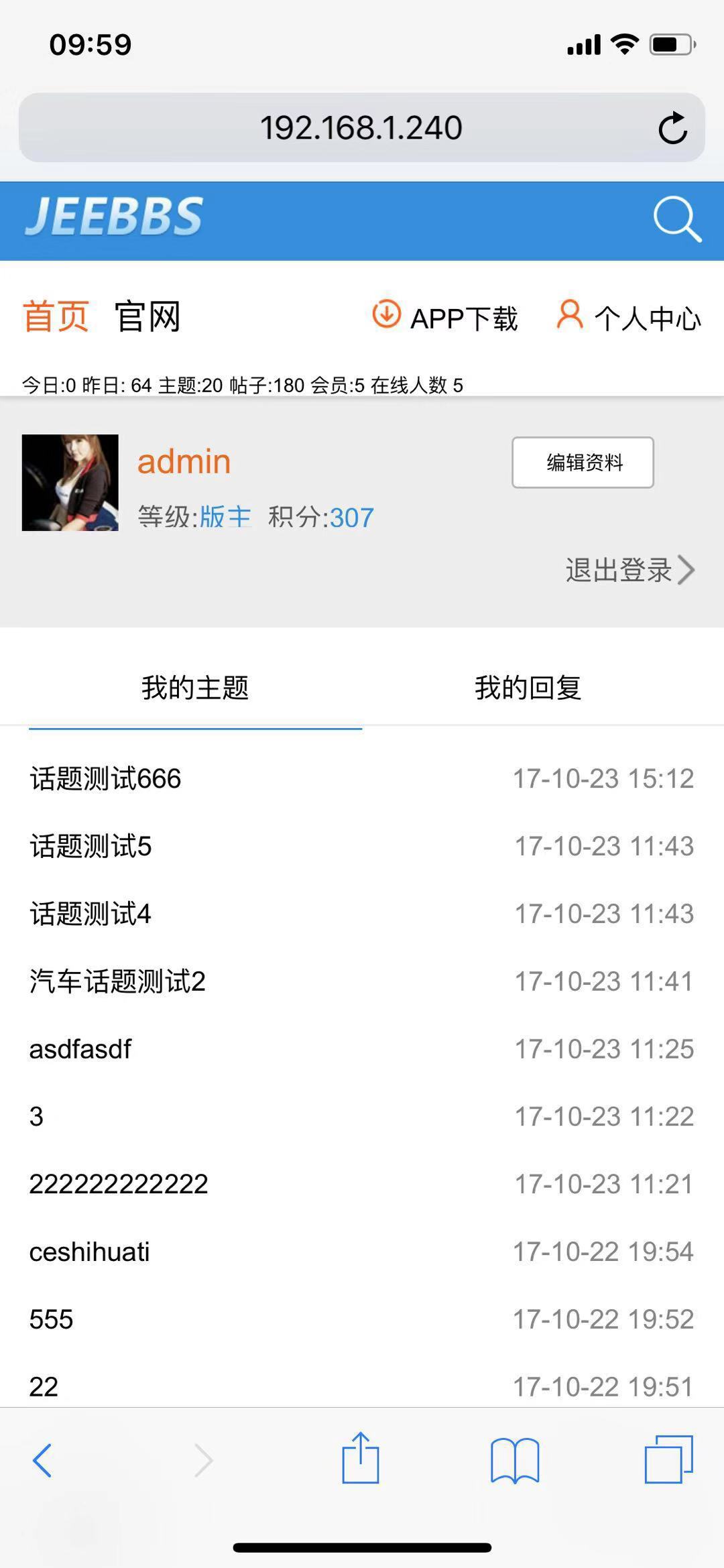Share this page from the browser toolbar
Image resolution: width=724 pixels, height=1568 pixels.
coord(361,1458)
